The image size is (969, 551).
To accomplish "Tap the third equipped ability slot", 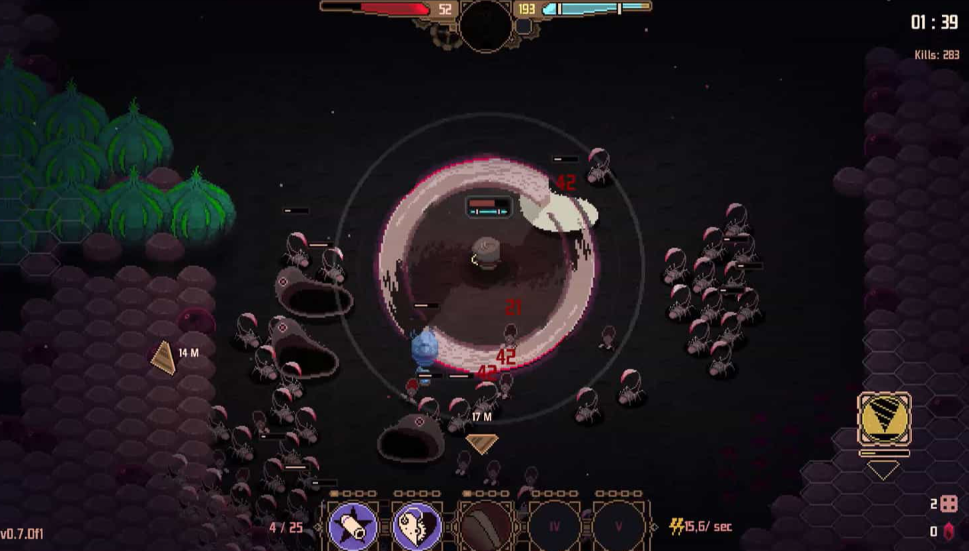I will point(484,524).
